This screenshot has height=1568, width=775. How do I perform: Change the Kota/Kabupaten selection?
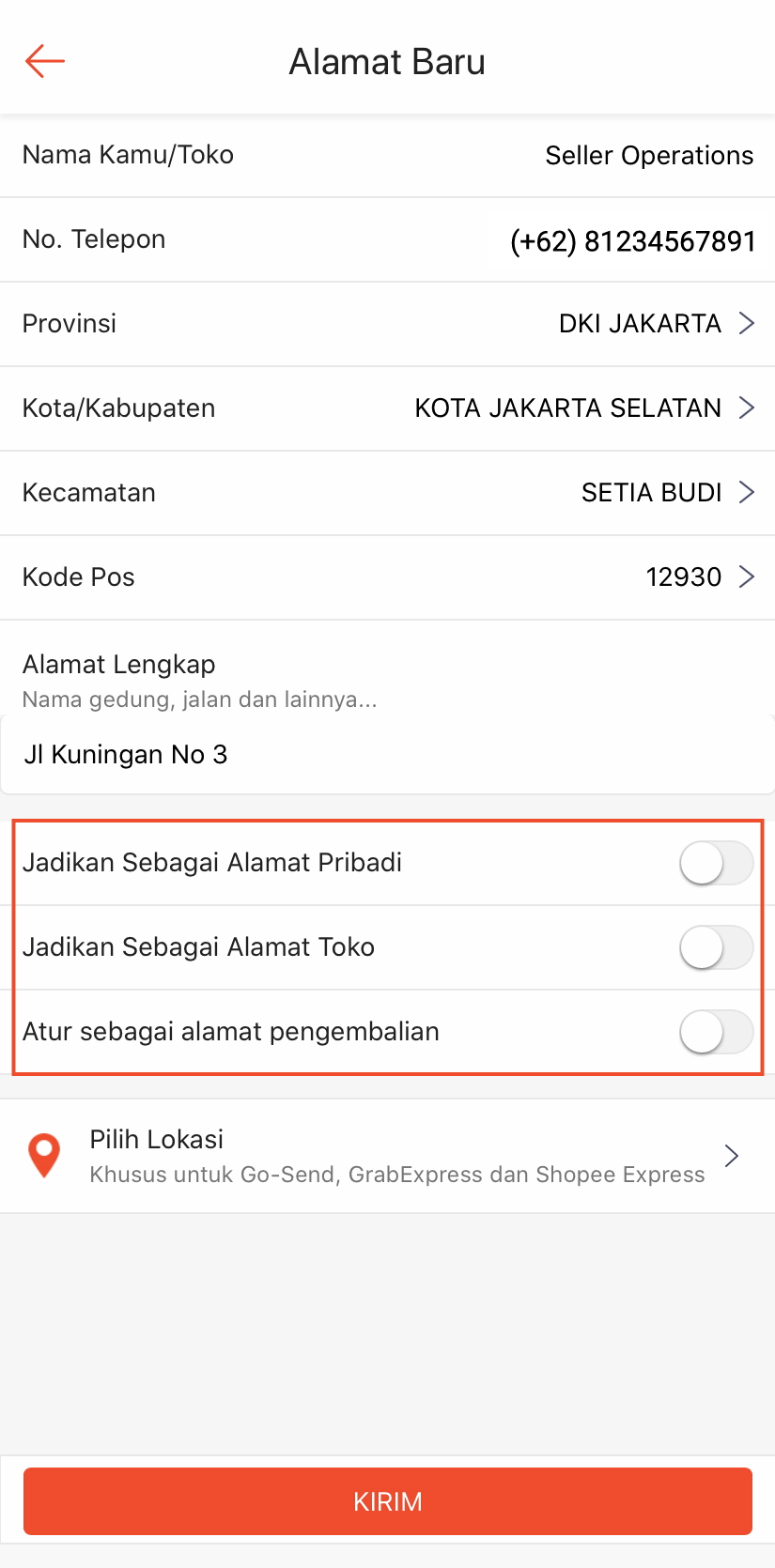582,408
